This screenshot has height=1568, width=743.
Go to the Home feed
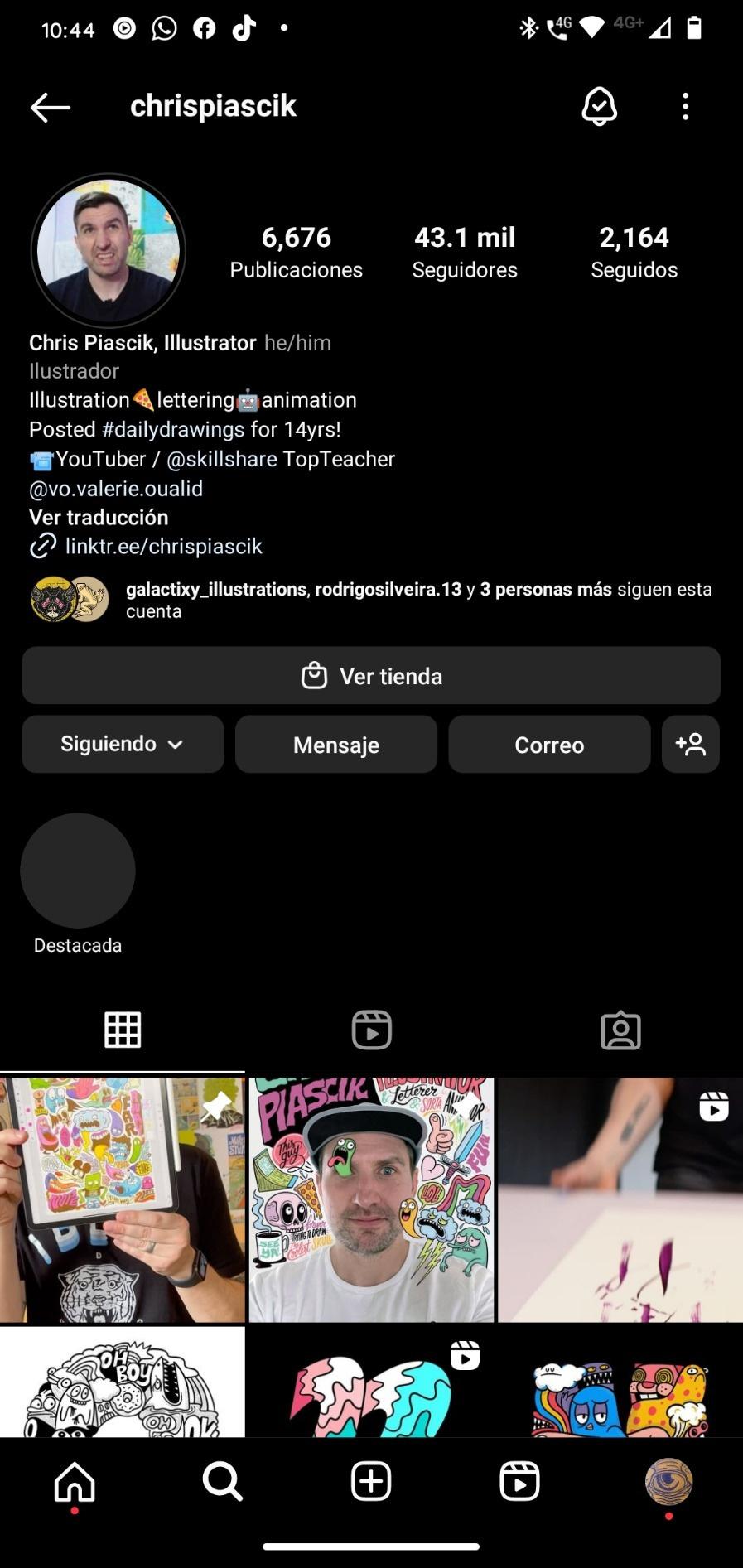(75, 1481)
